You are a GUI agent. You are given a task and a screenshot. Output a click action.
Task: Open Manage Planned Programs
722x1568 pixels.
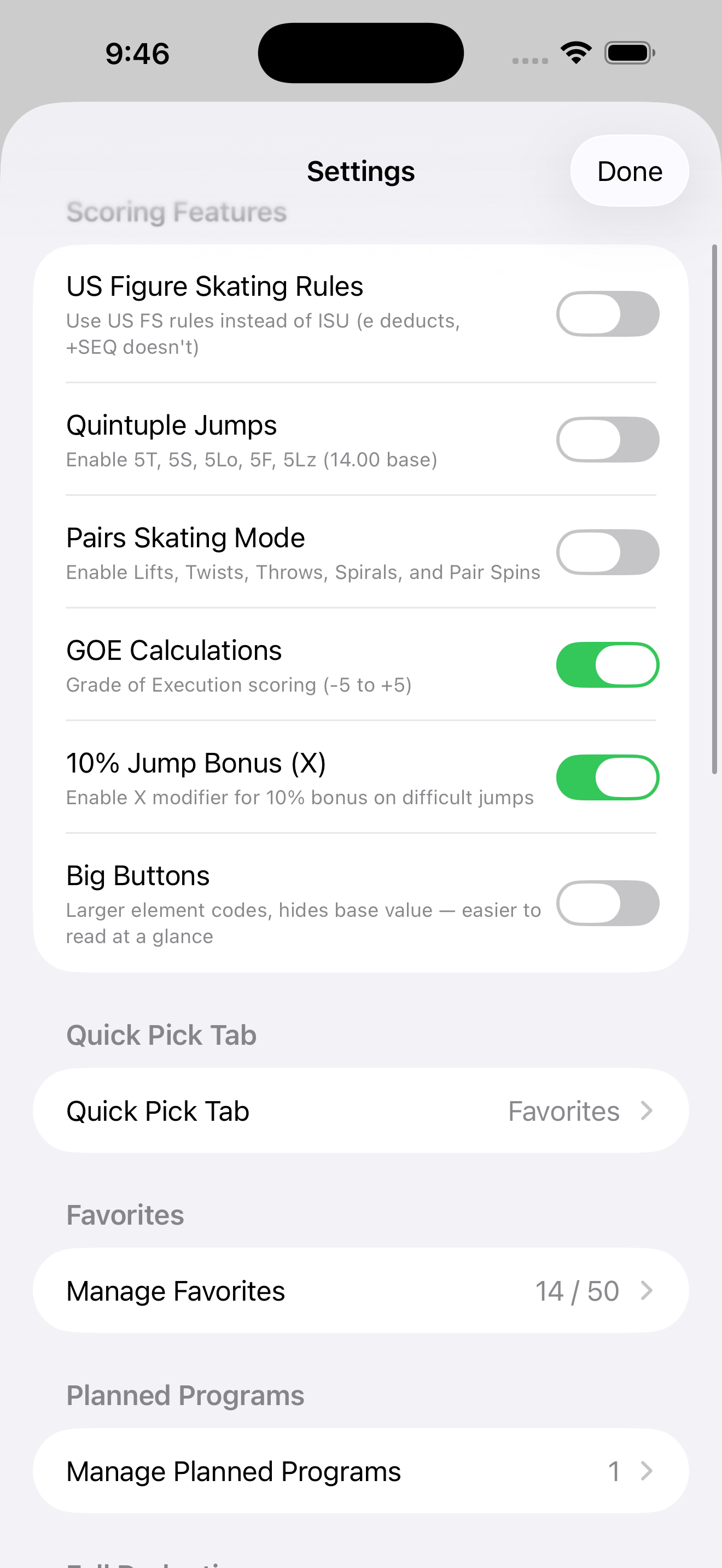tap(361, 1471)
